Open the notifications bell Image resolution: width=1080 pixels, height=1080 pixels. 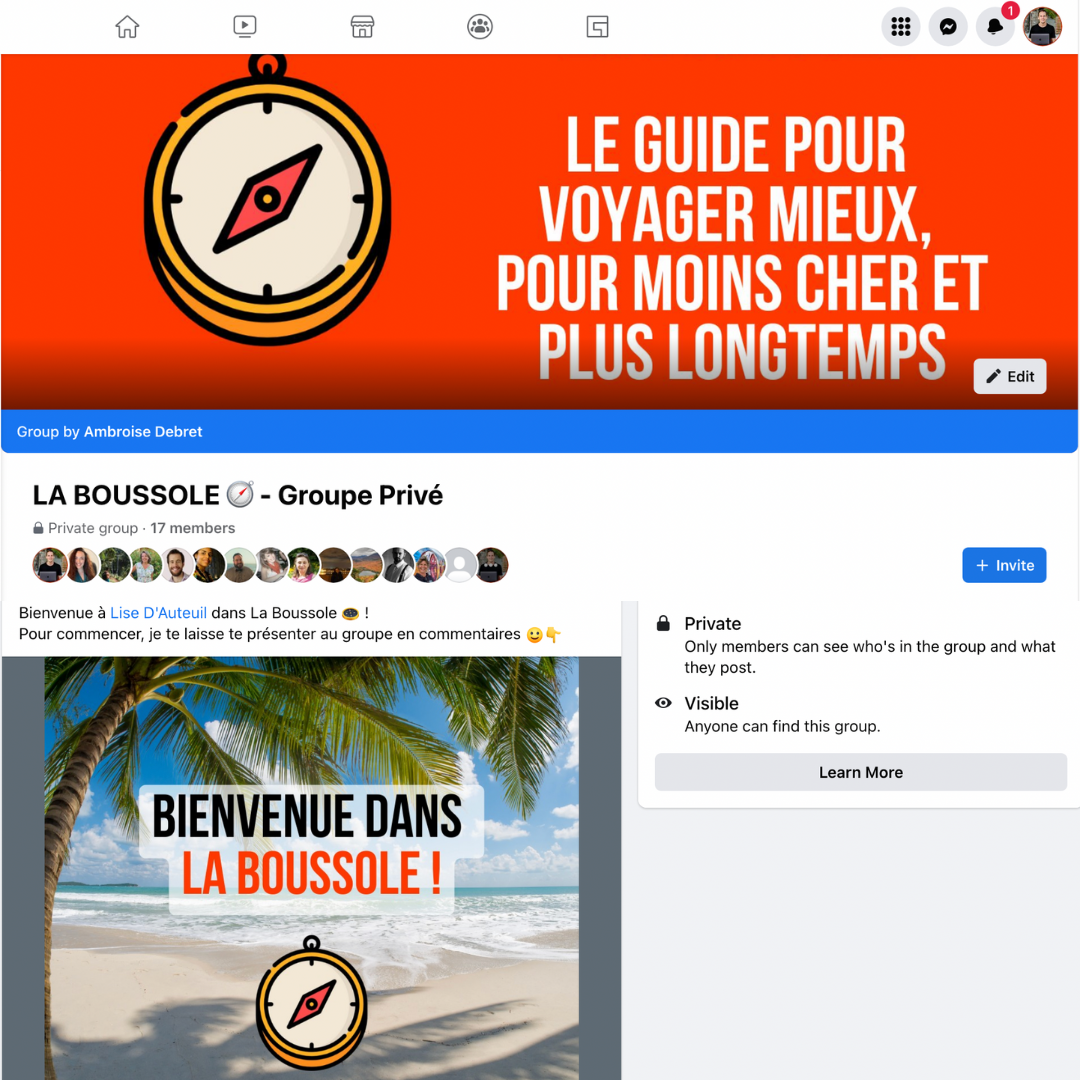(995, 27)
